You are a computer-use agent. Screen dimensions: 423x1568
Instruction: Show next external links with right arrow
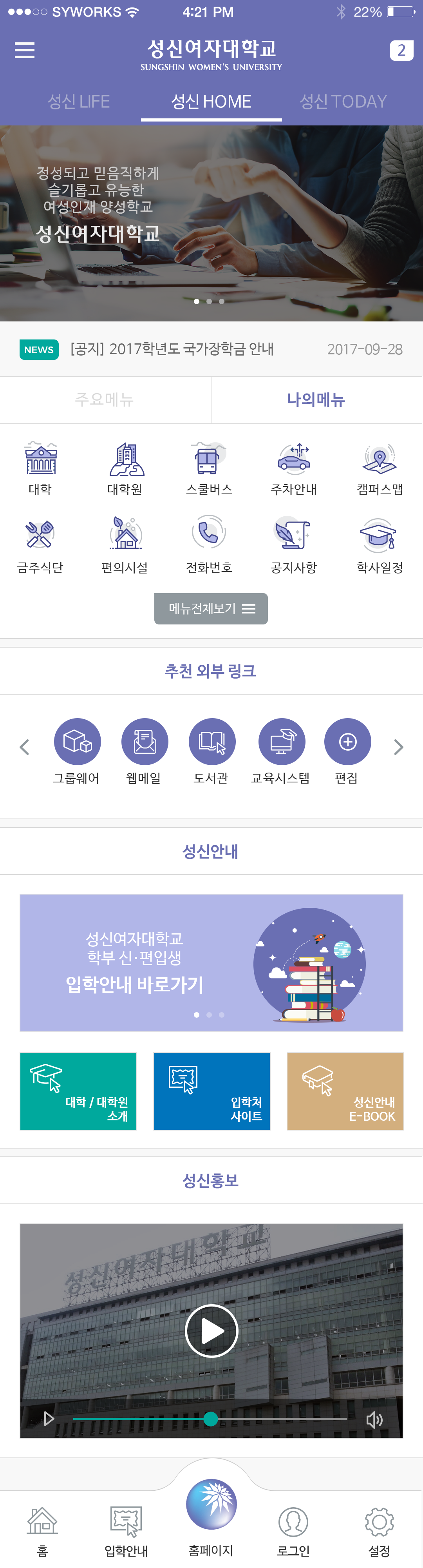[399, 747]
